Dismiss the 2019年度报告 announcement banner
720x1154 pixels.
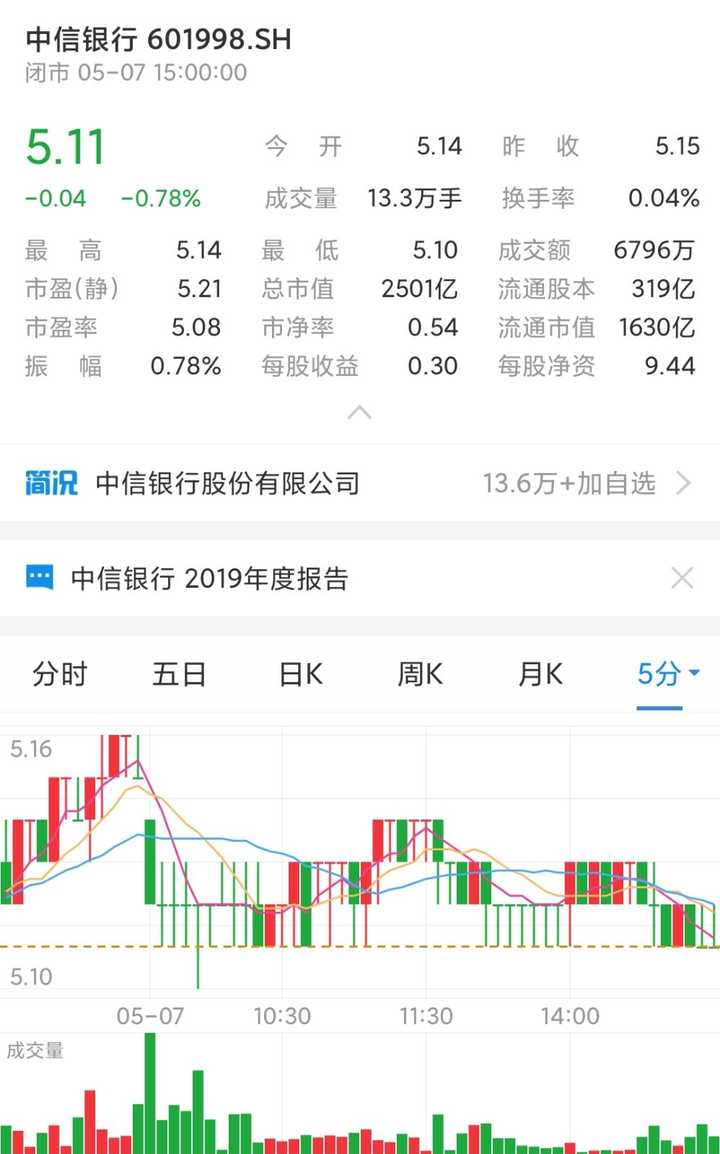683,577
